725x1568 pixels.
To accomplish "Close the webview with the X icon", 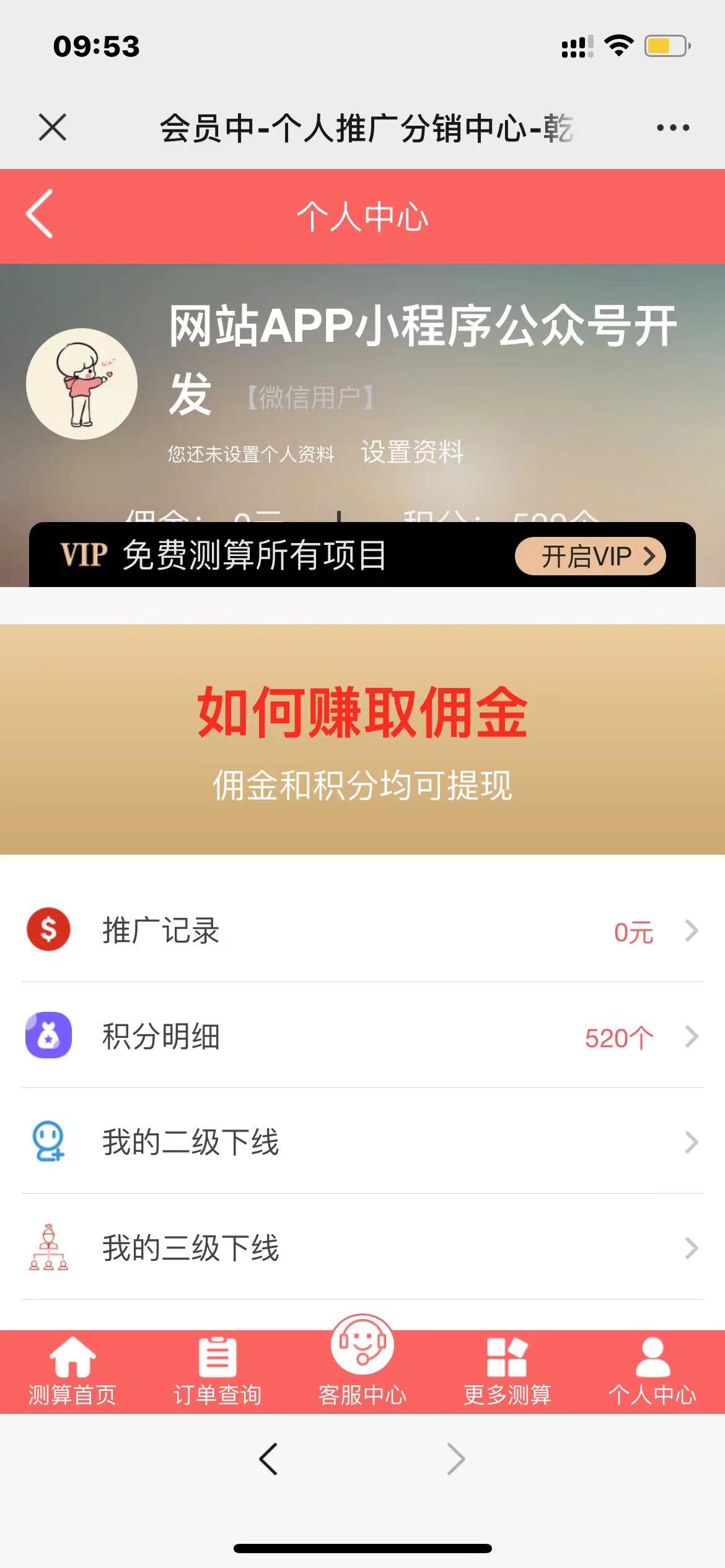I will point(52,128).
